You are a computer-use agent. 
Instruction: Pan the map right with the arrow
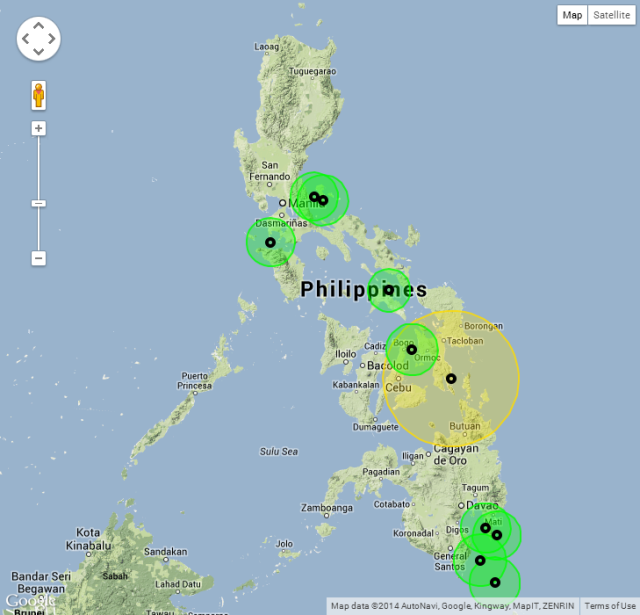[52, 39]
